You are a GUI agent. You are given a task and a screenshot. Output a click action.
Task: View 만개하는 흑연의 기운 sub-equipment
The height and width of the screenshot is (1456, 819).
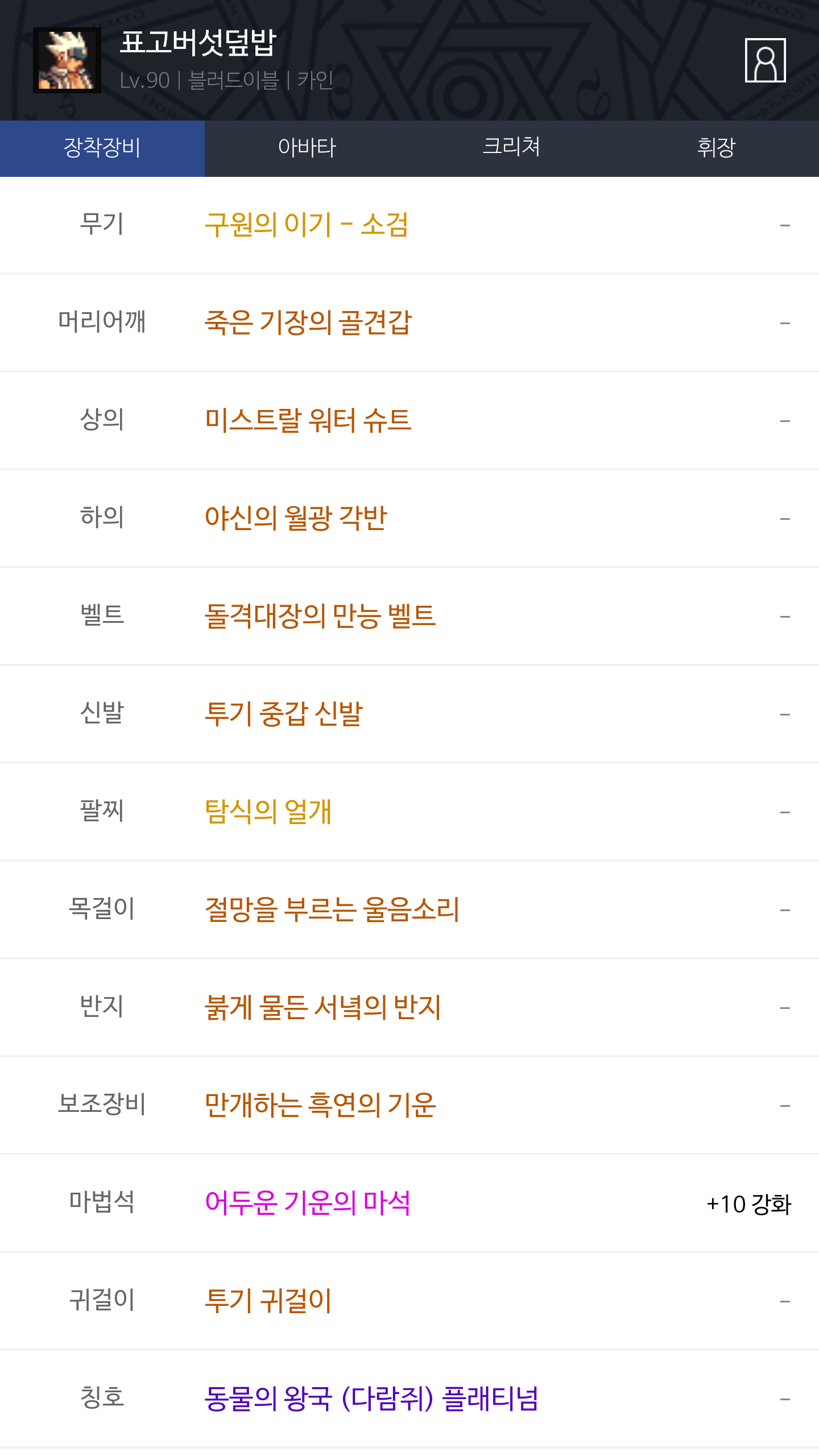point(320,1105)
